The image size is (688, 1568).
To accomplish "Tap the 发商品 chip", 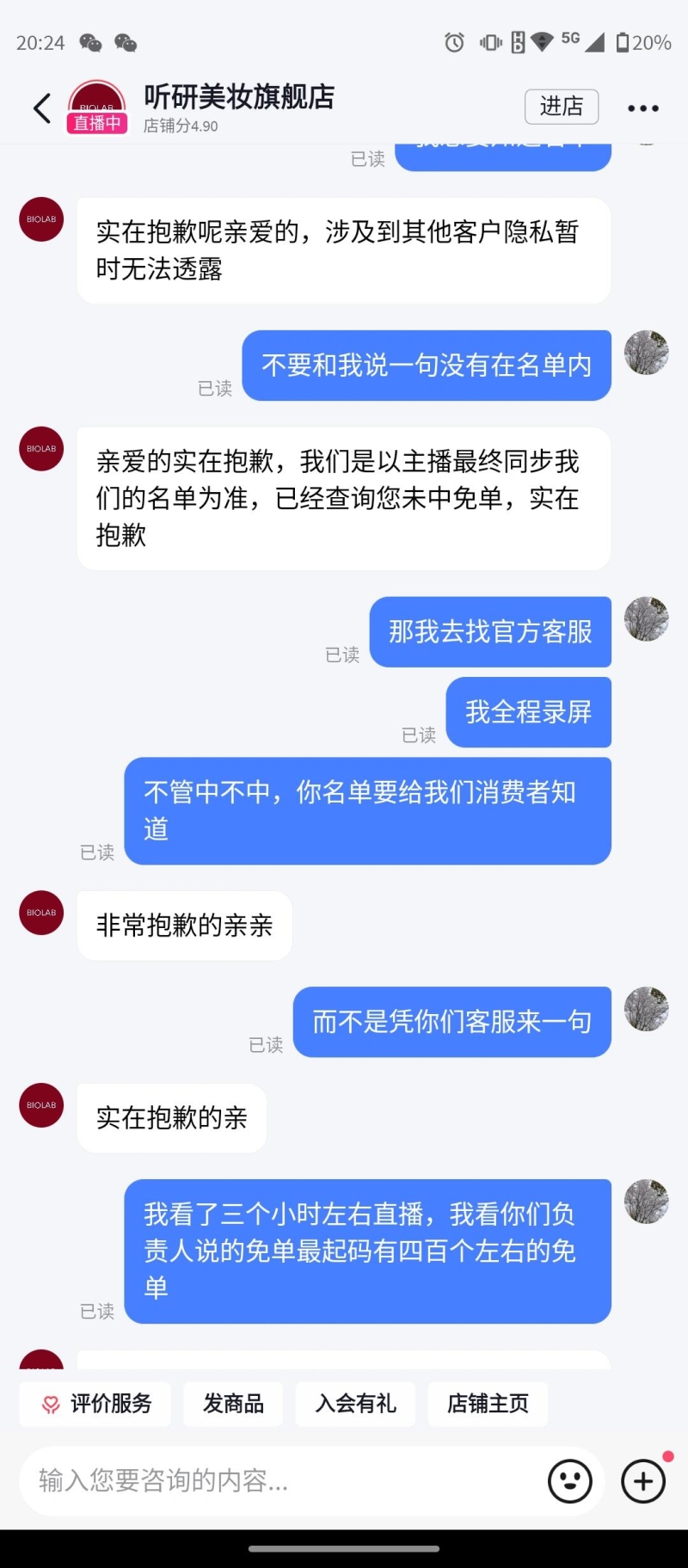I will coord(233,1404).
